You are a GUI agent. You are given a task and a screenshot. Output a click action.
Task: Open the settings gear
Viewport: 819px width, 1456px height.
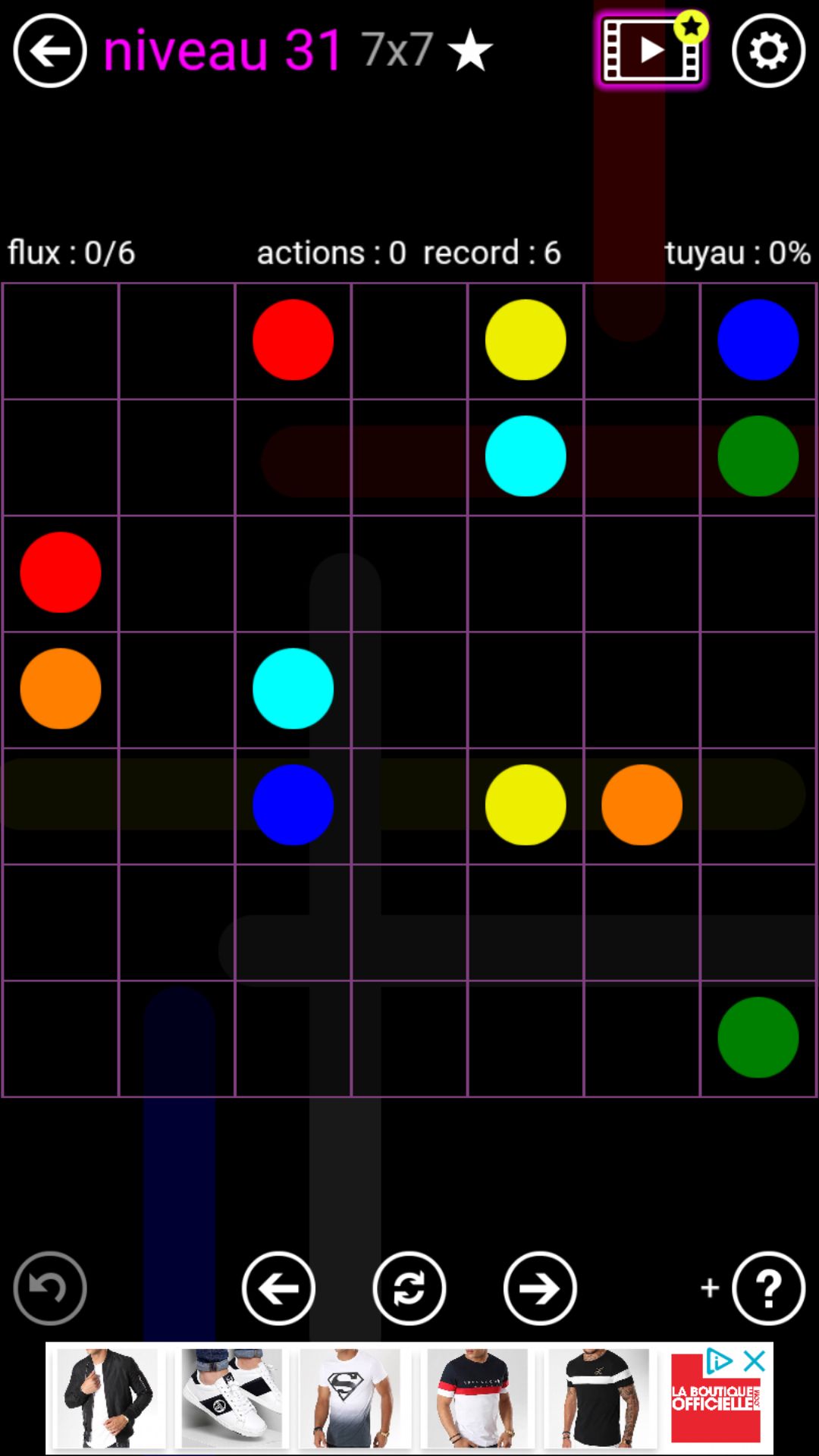click(x=768, y=51)
